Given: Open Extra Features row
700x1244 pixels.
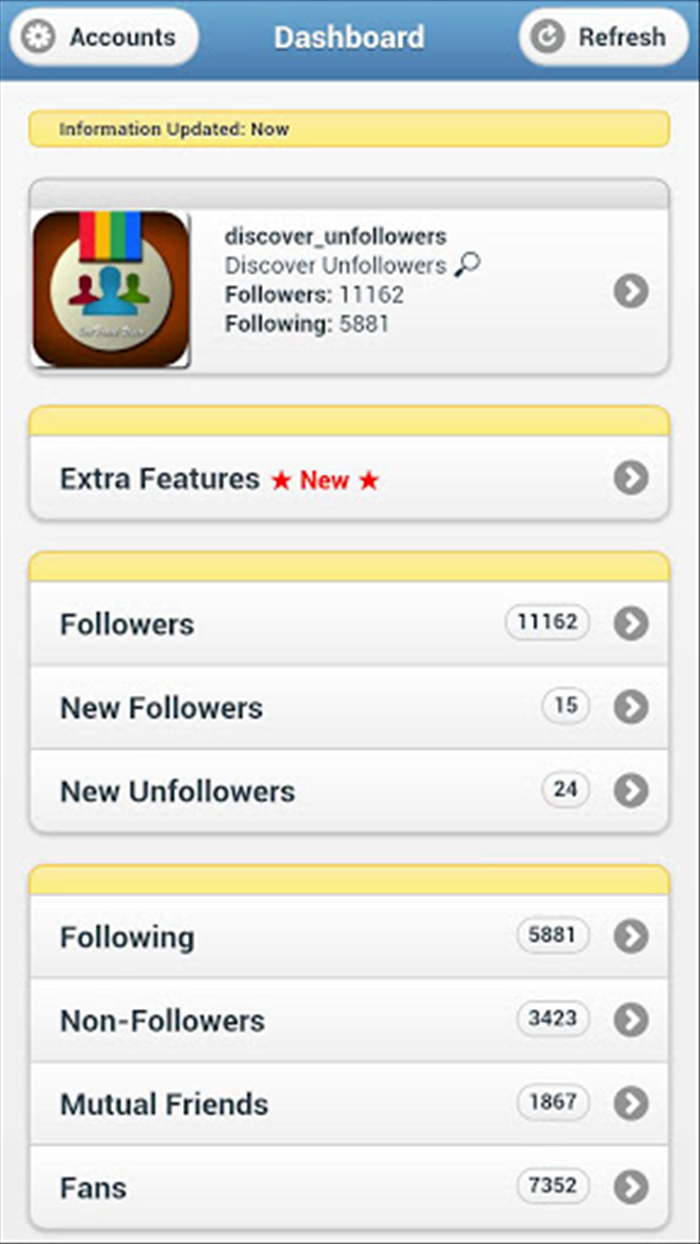Looking at the screenshot, I should (x=349, y=478).
